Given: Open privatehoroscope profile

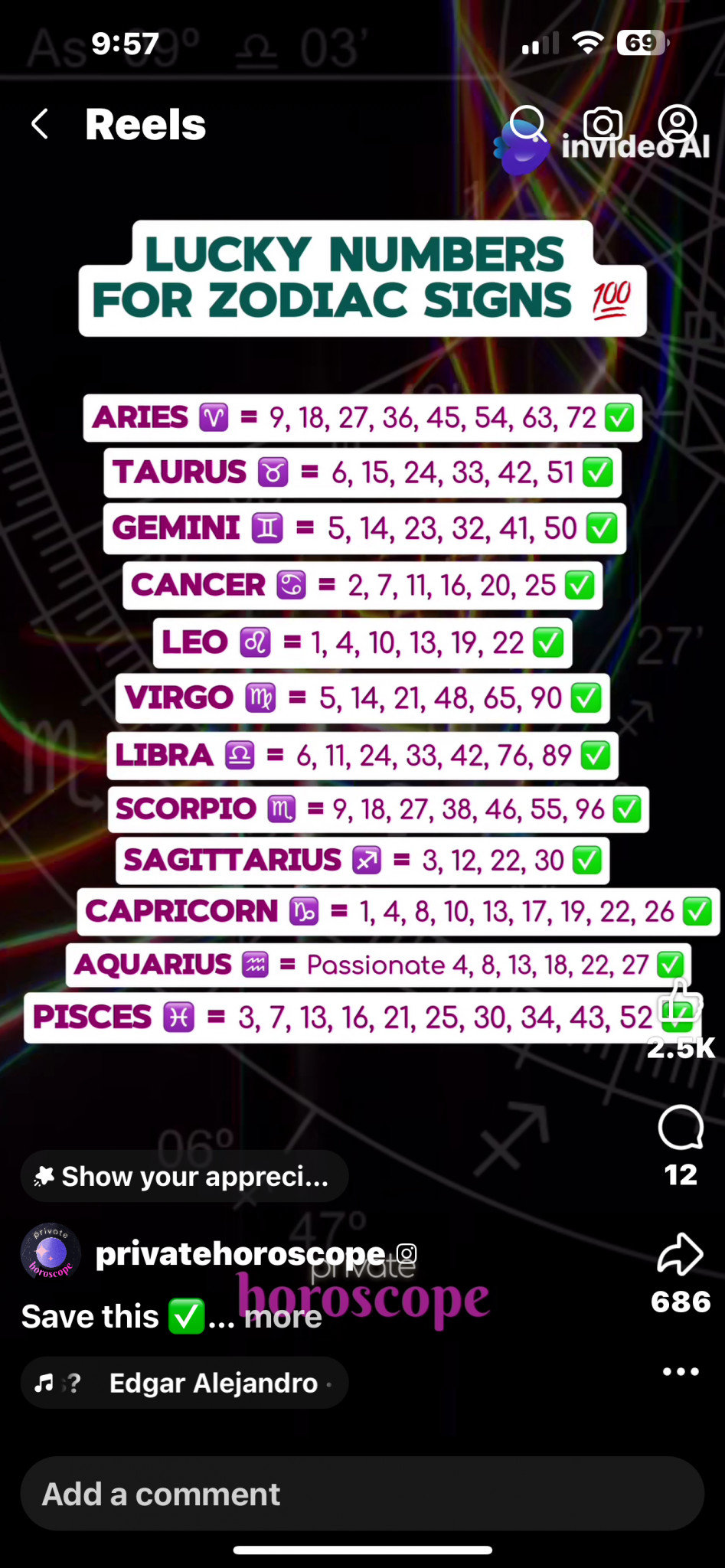Looking at the screenshot, I should (x=240, y=1254).
